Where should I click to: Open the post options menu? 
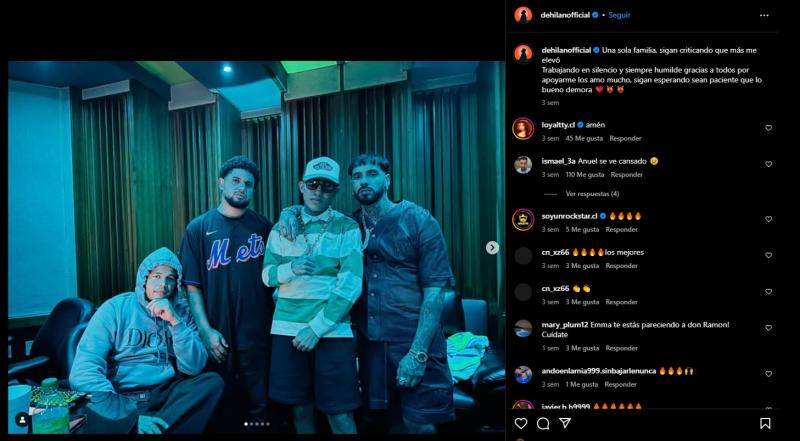coord(765,15)
